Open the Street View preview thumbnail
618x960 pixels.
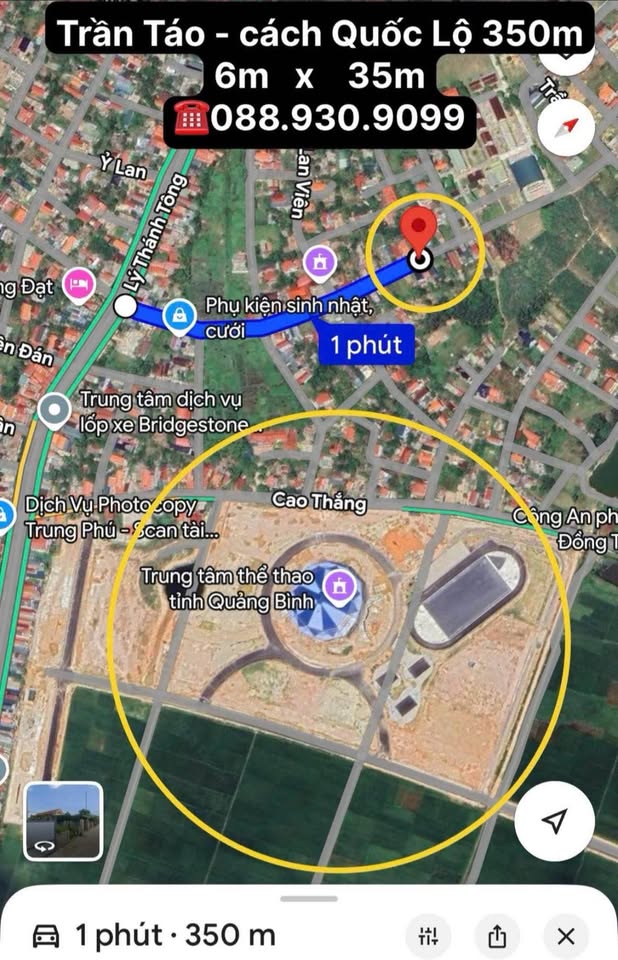[63, 820]
